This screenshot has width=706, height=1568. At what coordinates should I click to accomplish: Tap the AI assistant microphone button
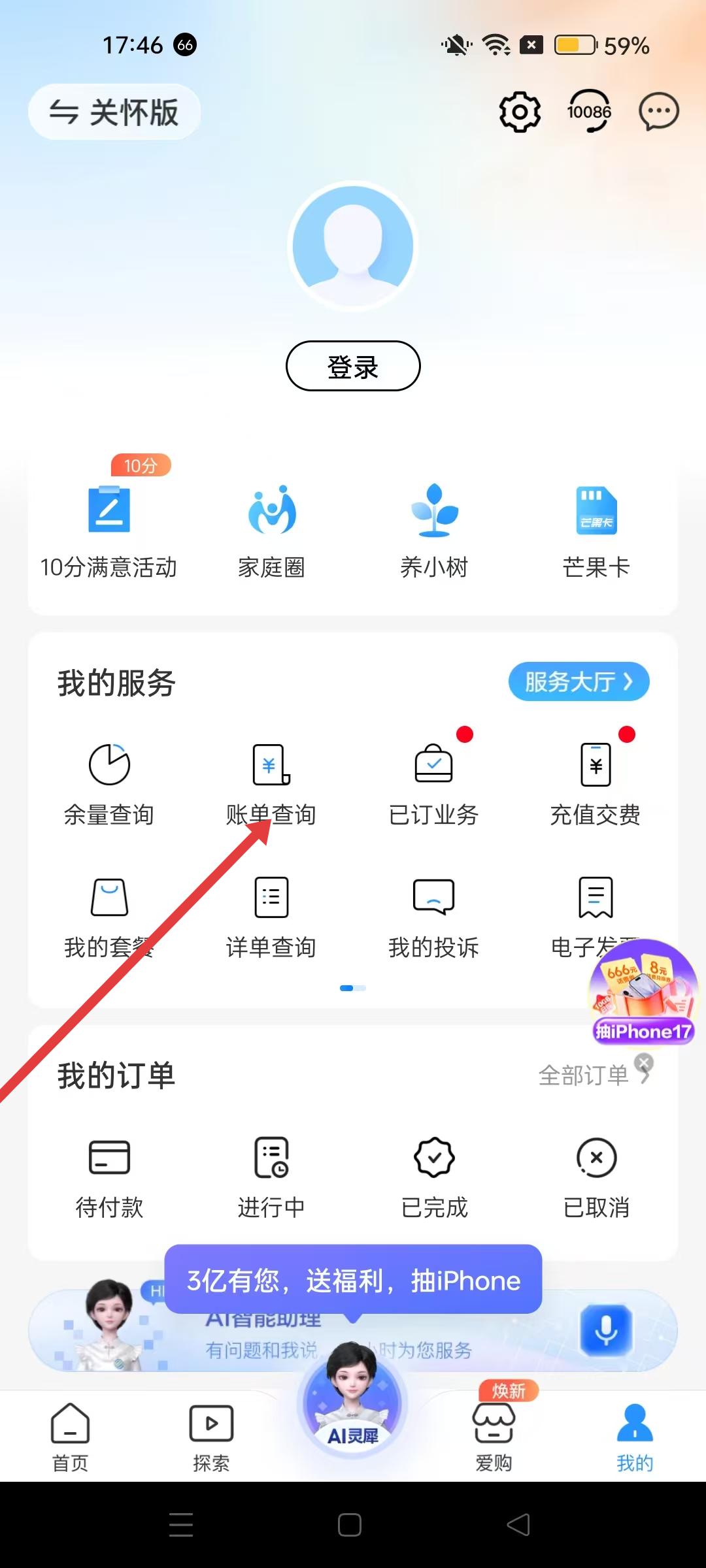[606, 1330]
